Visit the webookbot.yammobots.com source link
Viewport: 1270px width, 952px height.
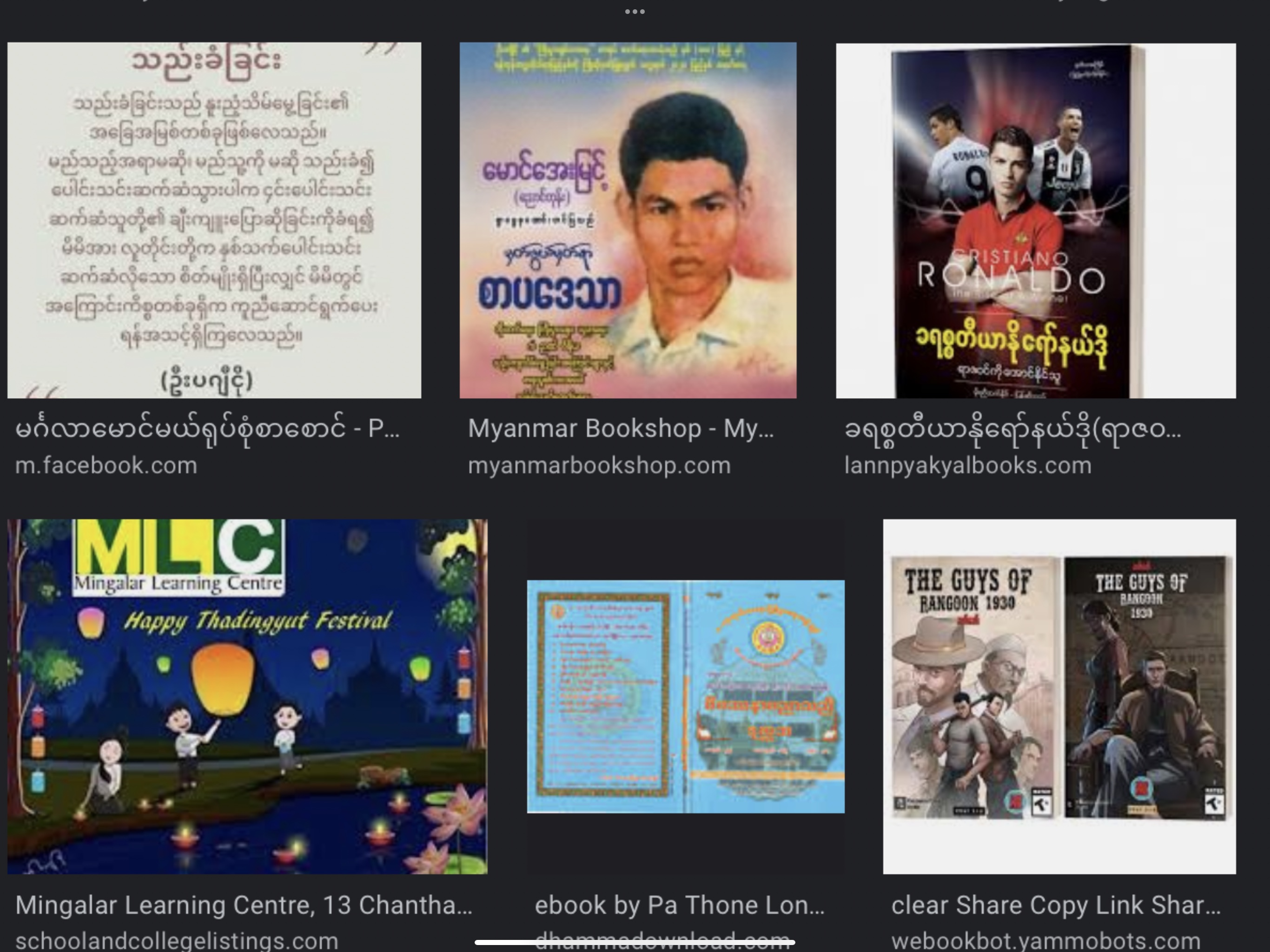click(1045, 940)
